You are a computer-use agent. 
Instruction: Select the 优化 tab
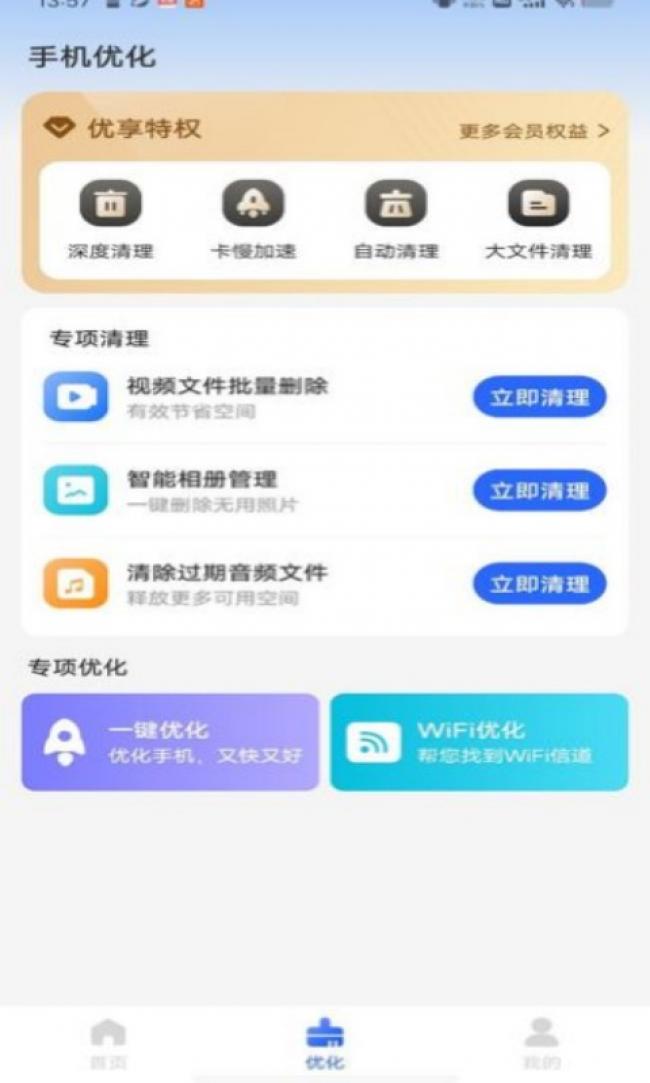coord(324,1043)
